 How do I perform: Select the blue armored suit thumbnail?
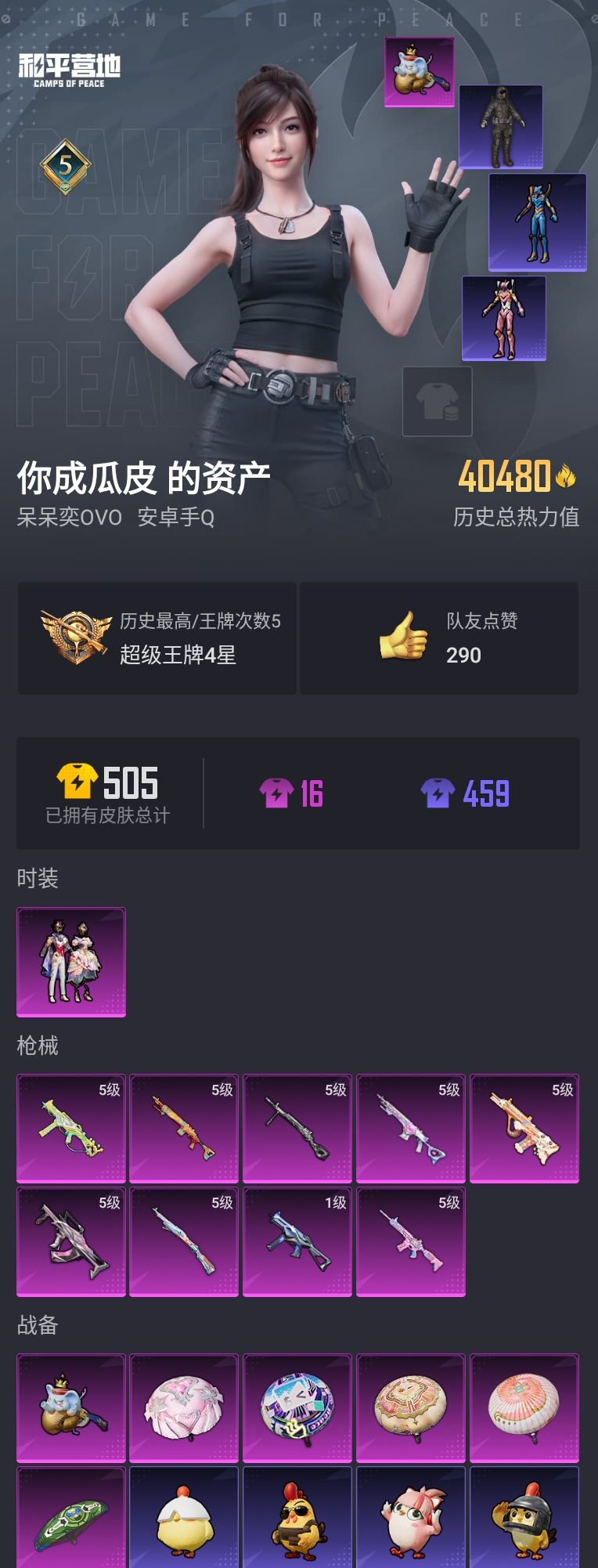pyautogui.click(x=538, y=220)
